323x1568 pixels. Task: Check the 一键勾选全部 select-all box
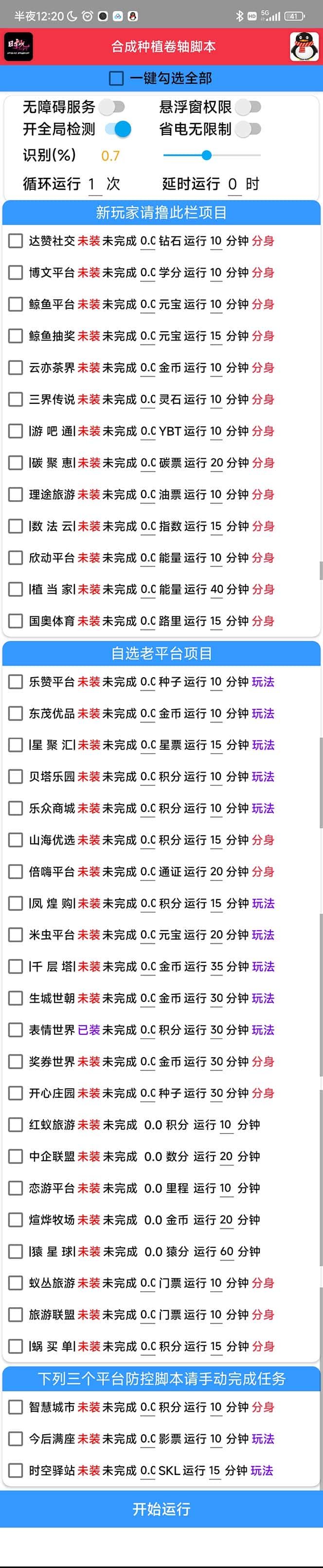(116, 78)
